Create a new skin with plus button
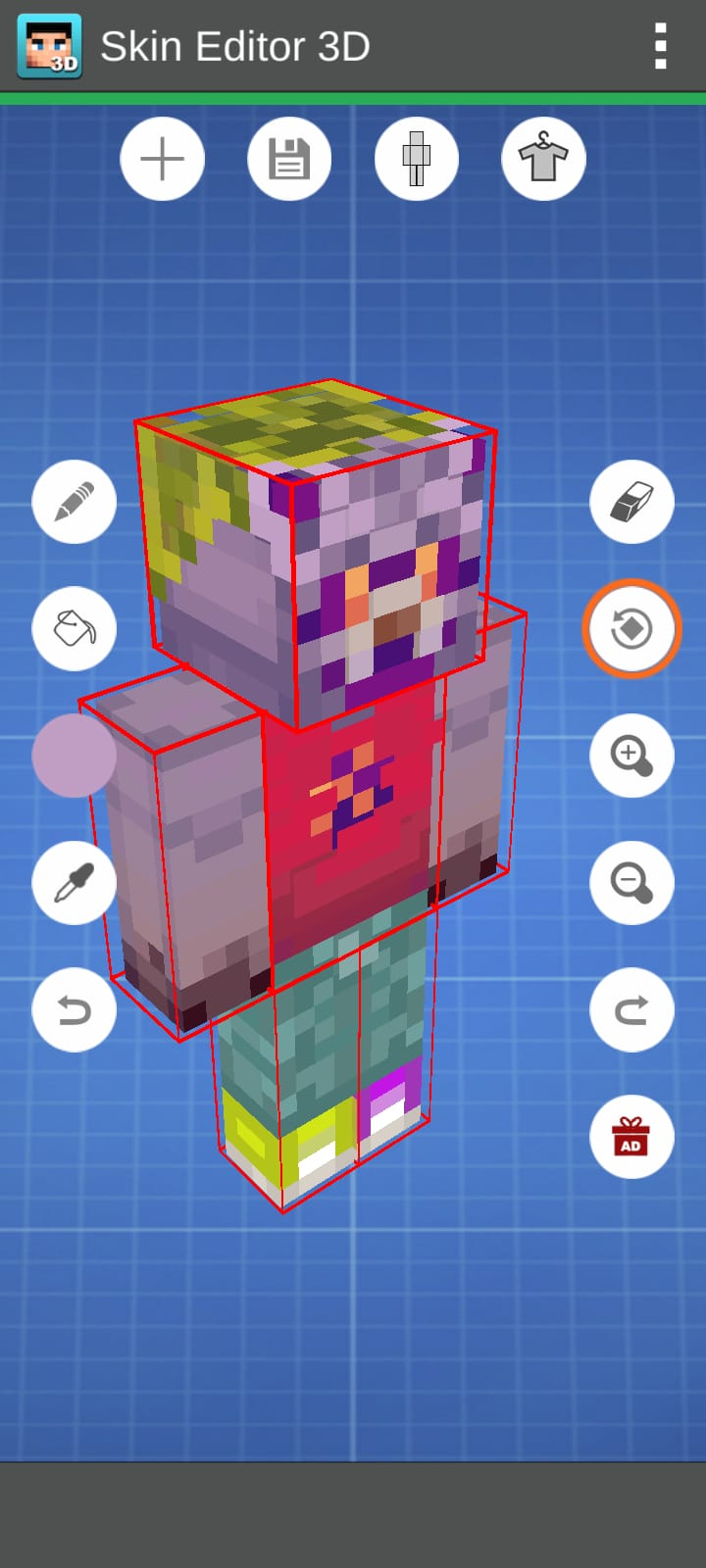 (x=163, y=159)
